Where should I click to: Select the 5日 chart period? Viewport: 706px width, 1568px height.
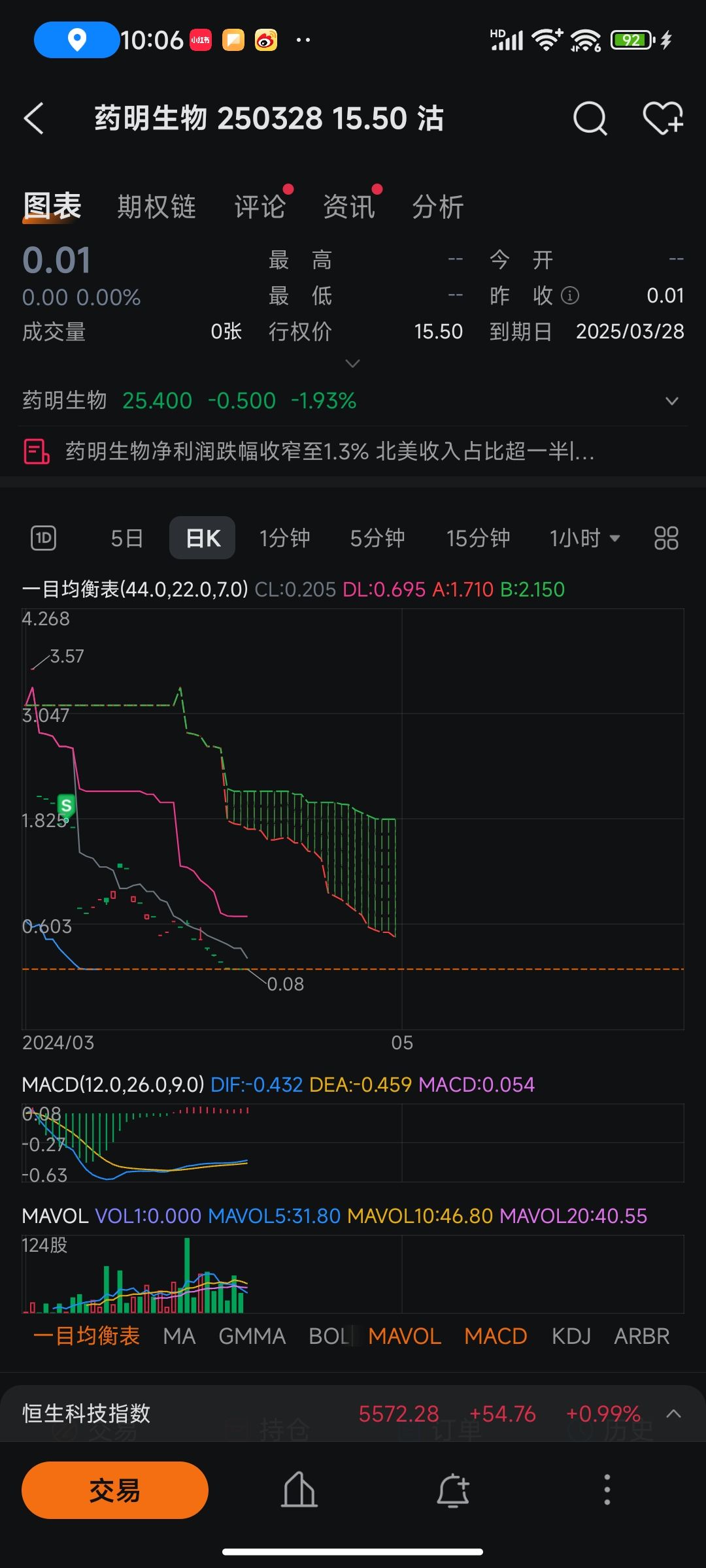pos(127,538)
